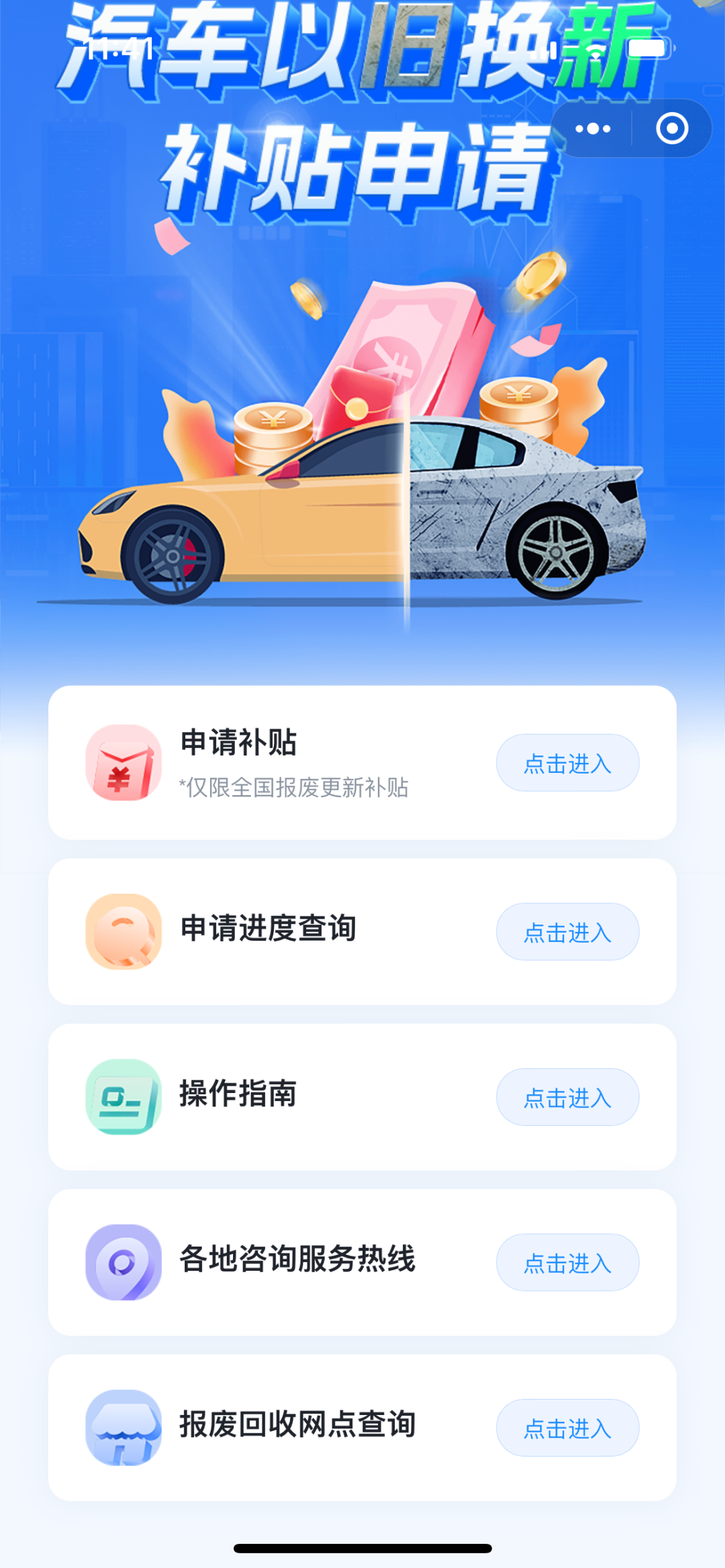Close the mini program via the circle icon
The image size is (725, 1568).
coord(672,128)
